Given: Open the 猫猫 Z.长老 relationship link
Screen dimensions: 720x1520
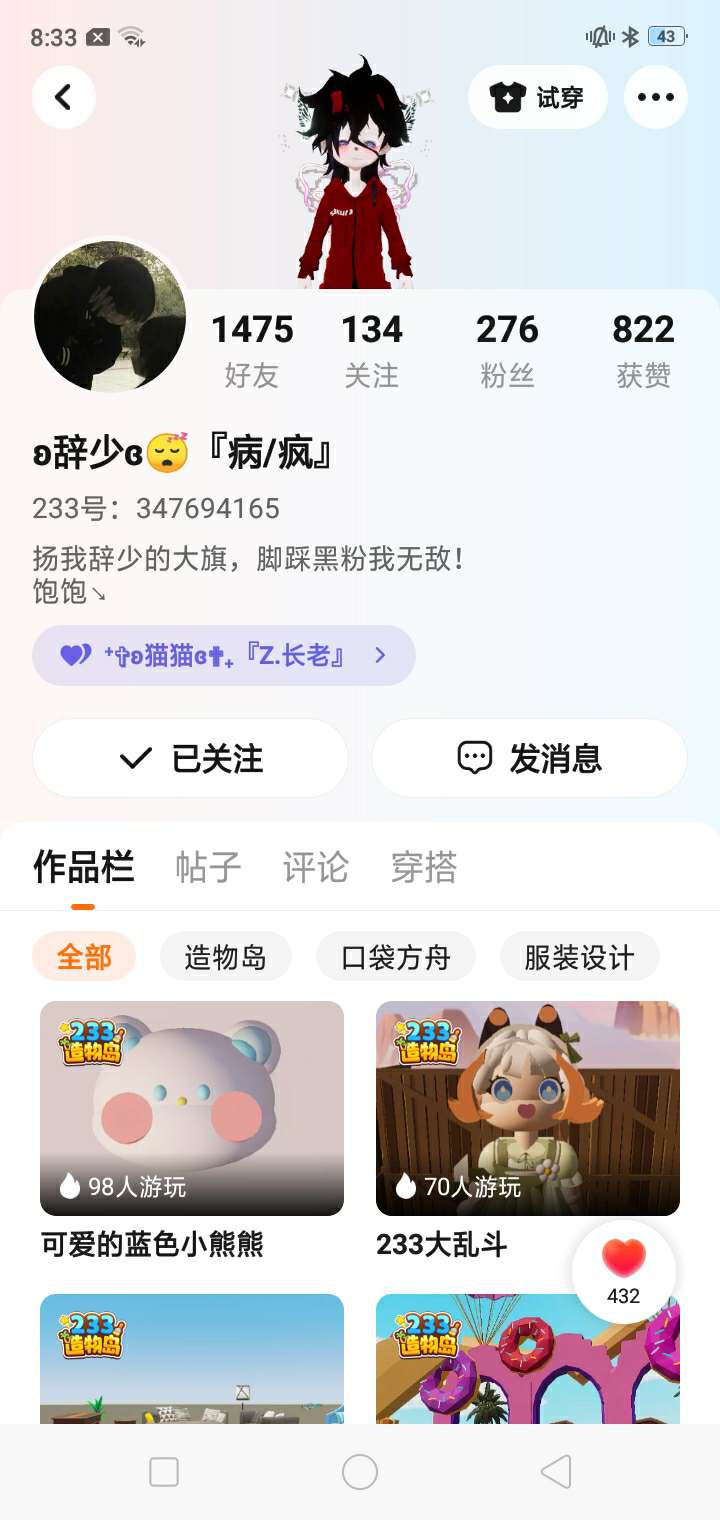Looking at the screenshot, I should click(x=223, y=656).
